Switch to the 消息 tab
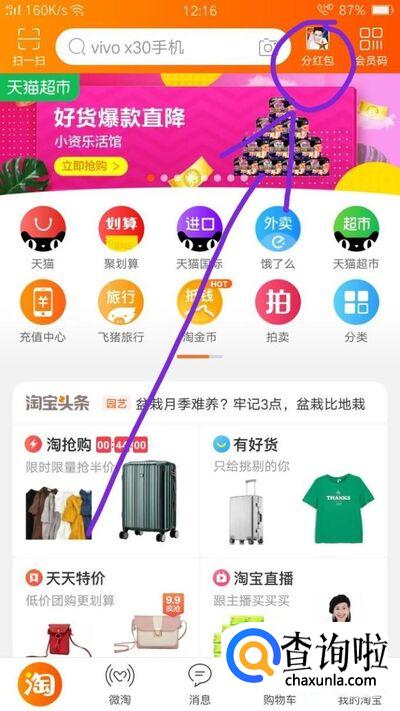 200,684
